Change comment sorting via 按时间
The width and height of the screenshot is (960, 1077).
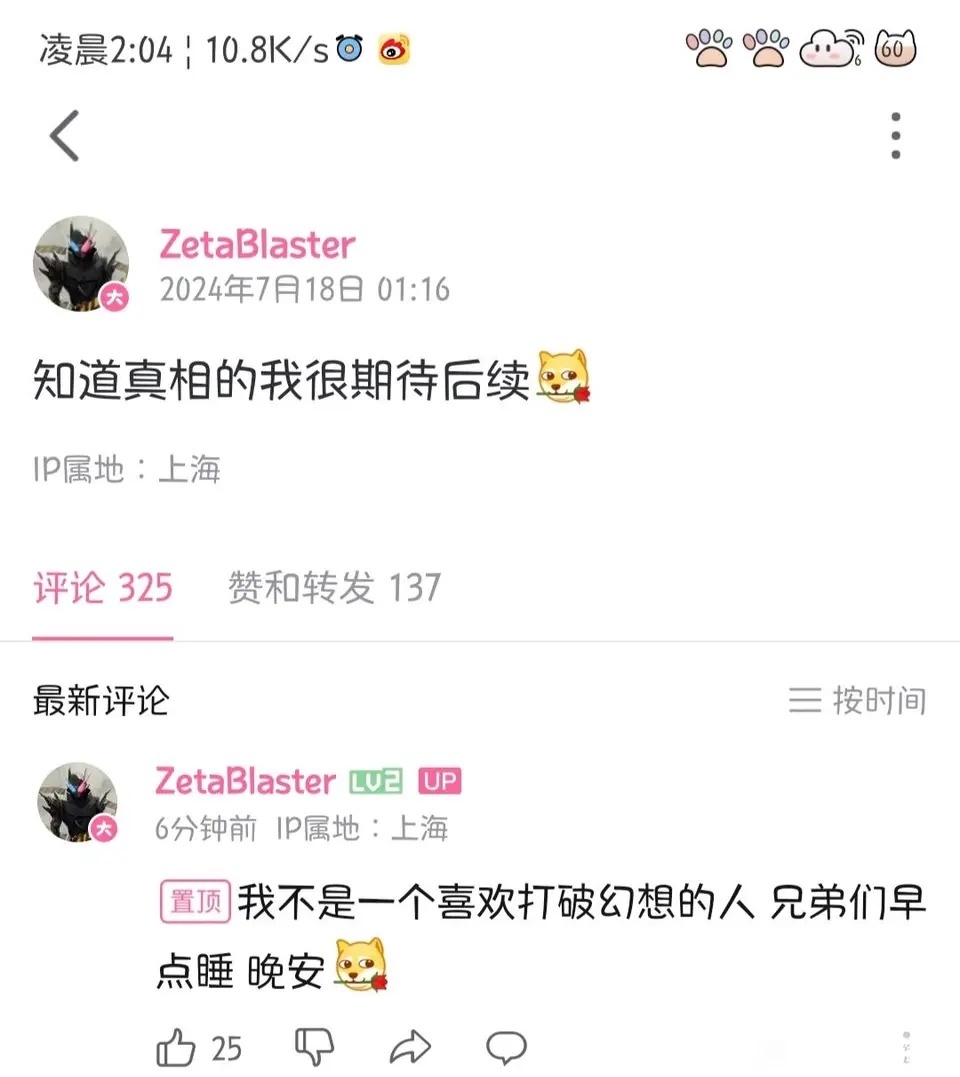click(x=857, y=700)
